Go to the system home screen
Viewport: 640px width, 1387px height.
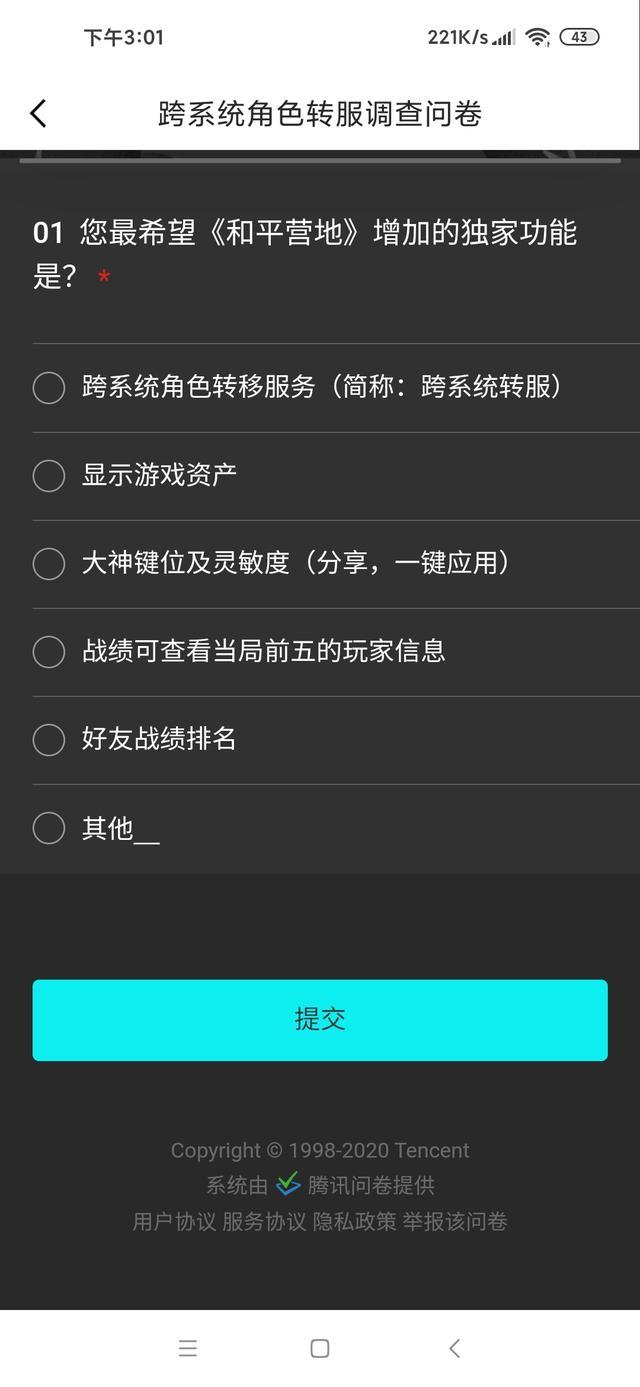320,1348
